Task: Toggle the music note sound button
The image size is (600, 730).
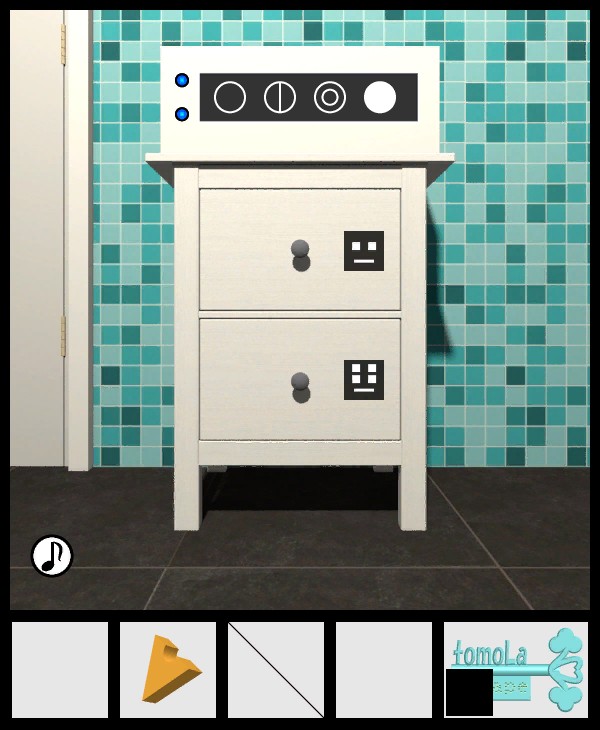Action: [52, 556]
